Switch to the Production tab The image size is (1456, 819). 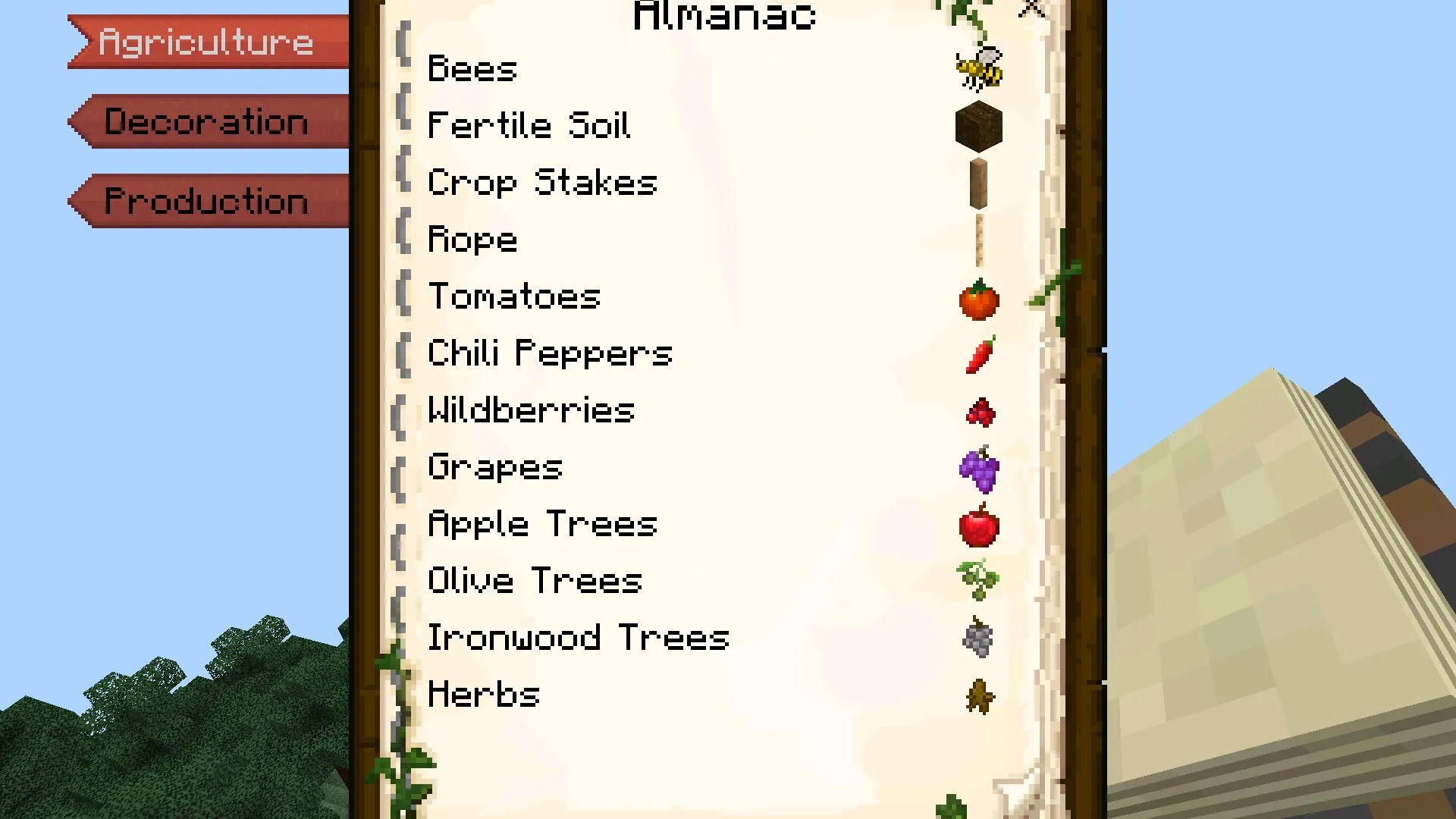click(x=206, y=202)
